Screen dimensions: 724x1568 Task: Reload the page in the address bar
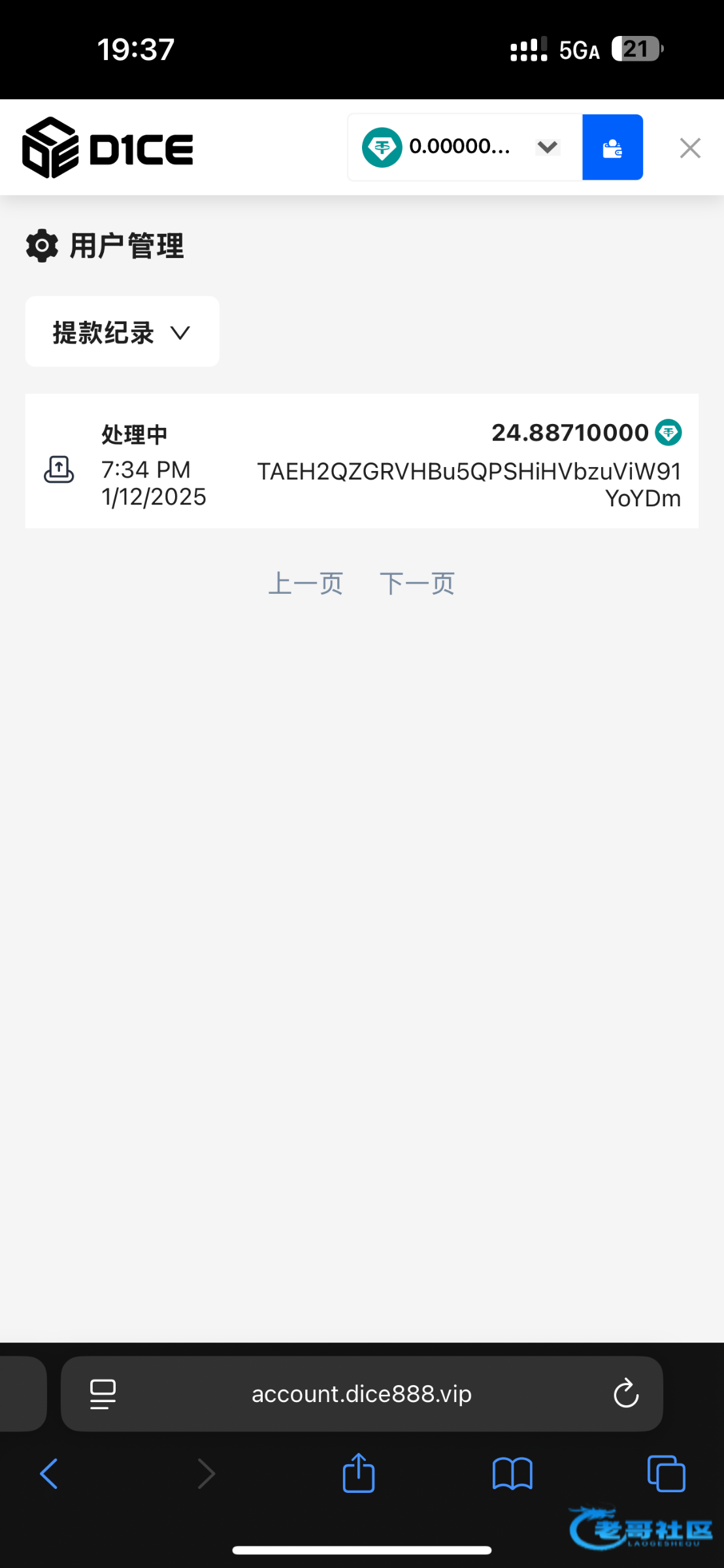625,1394
